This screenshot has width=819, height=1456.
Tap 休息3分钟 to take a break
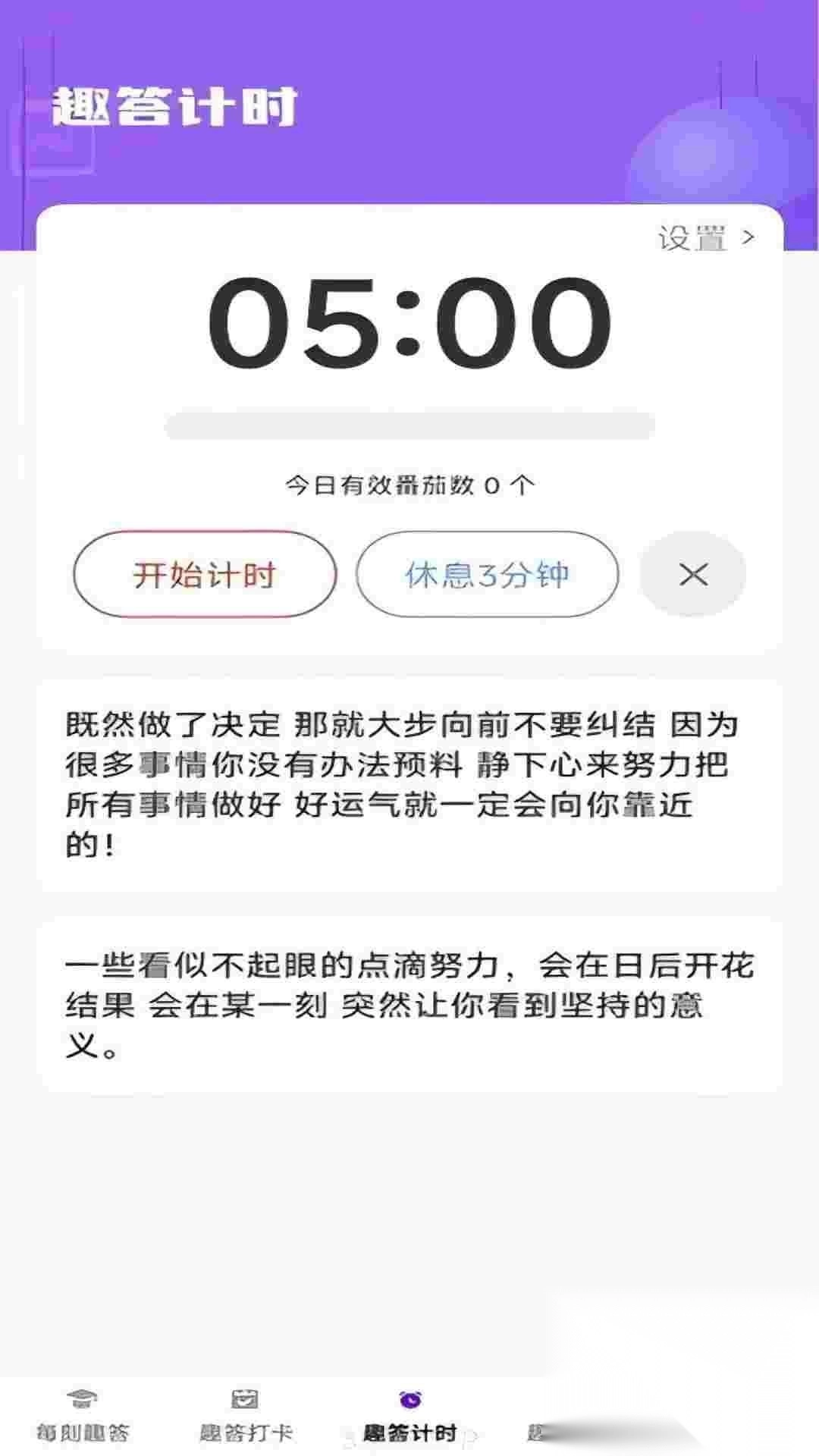(x=486, y=575)
